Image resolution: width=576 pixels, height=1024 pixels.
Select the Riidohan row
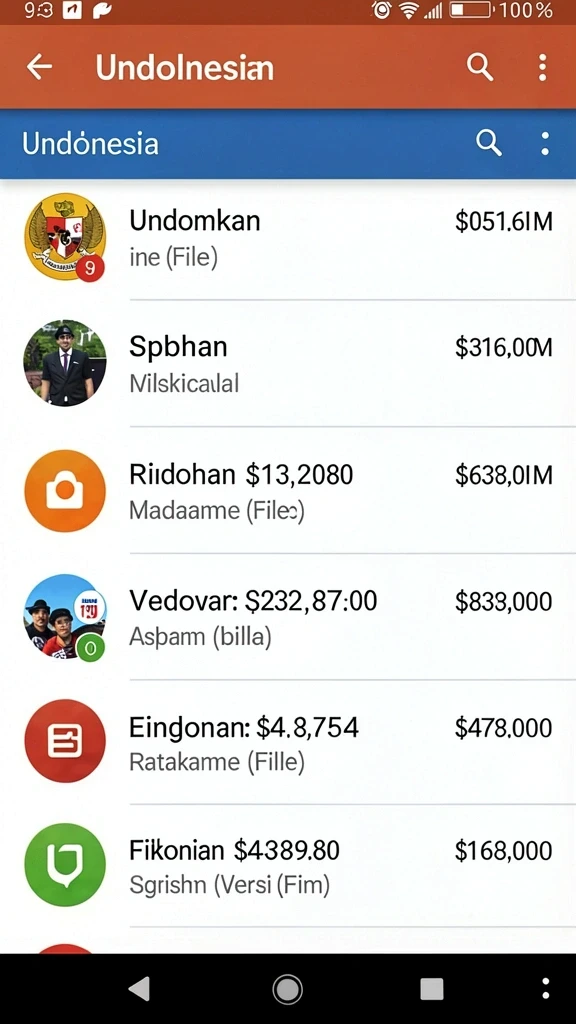pyautogui.click(x=288, y=490)
